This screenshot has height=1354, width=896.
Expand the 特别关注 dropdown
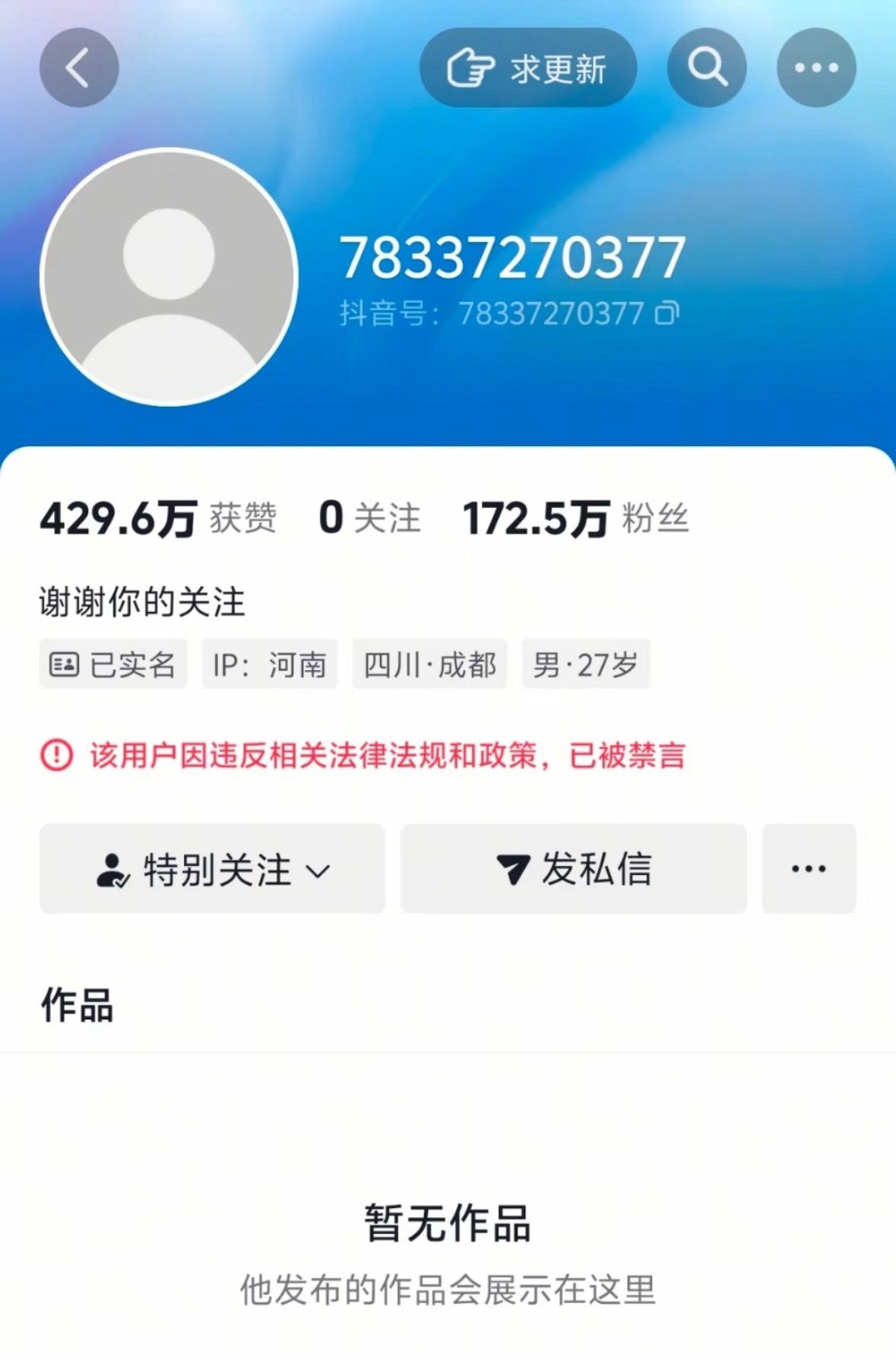click(x=213, y=869)
